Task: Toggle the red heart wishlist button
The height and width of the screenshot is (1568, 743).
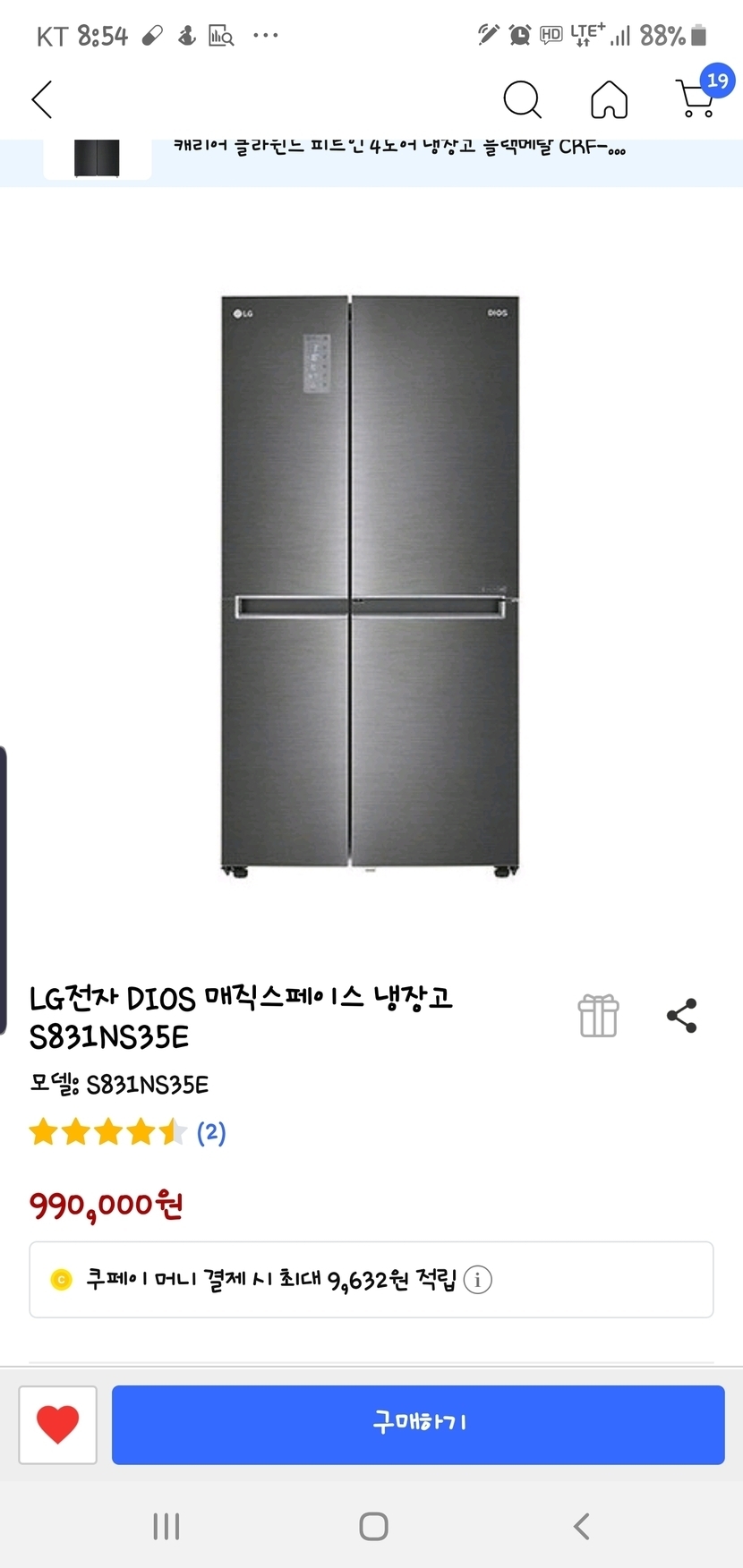Action: tap(58, 1425)
